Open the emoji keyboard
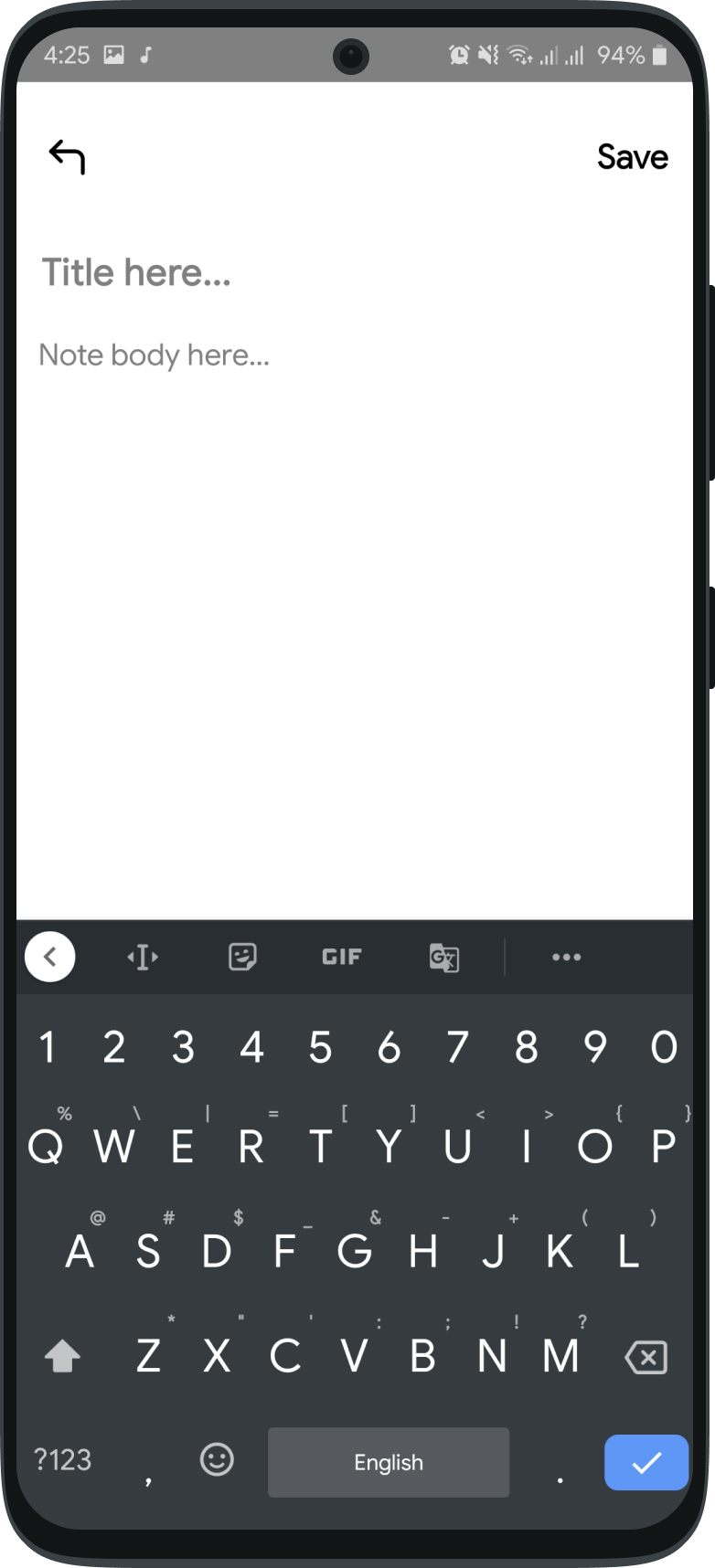This screenshot has width=715, height=1568. pos(217,1459)
